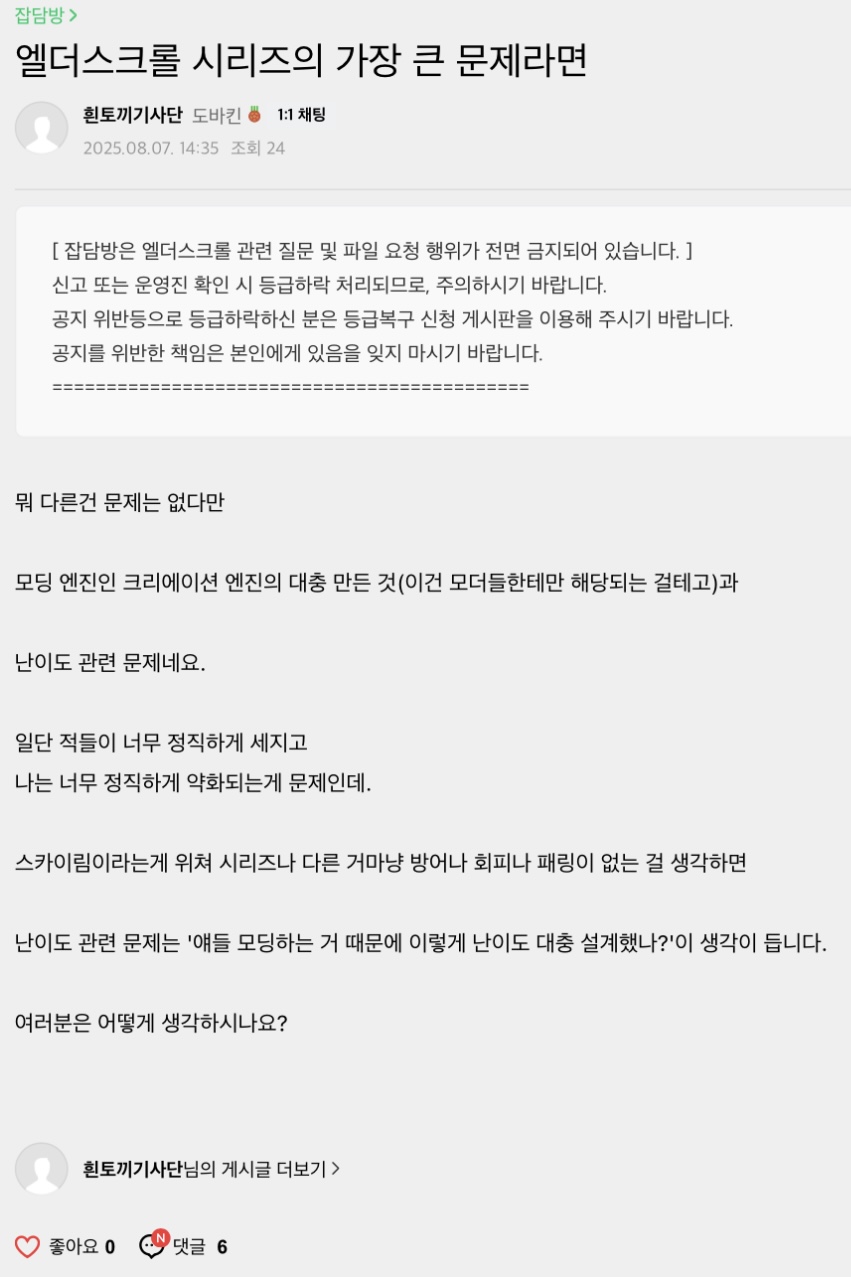Open the 잡담방 board link
The width and height of the screenshot is (851, 1277).
click(x=45, y=14)
